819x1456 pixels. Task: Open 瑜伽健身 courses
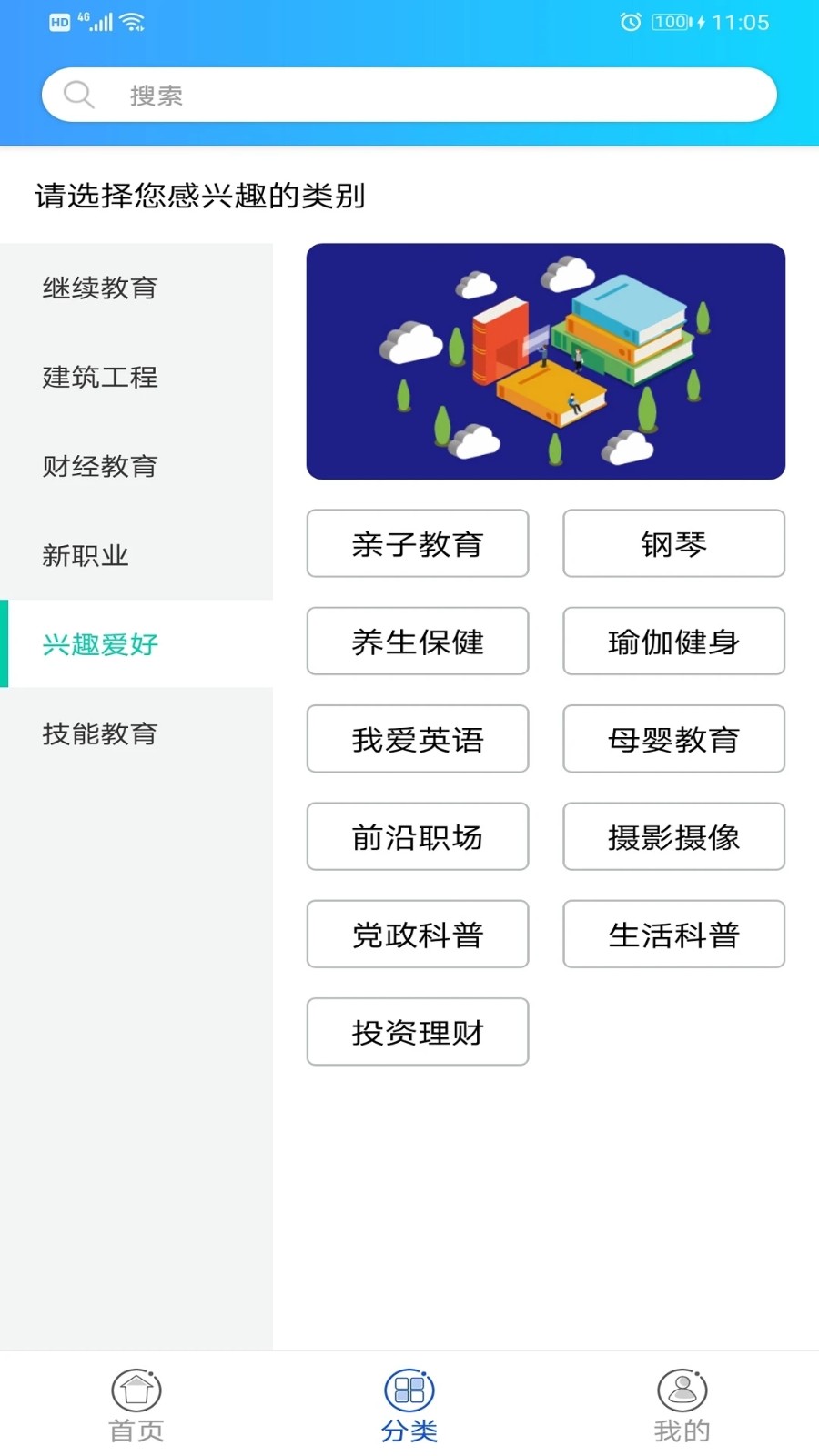[x=673, y=642]
